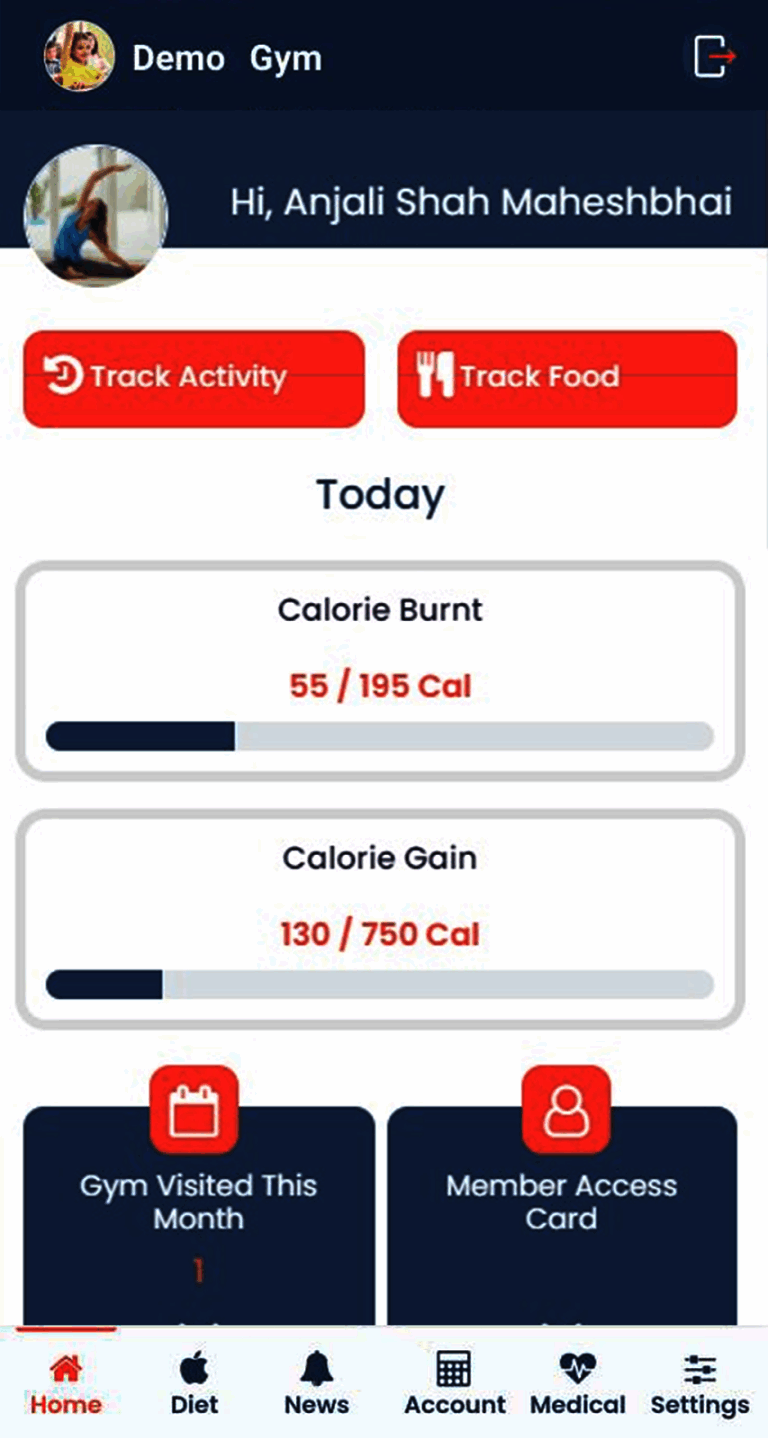Screen dimensions: 768x1440
Task: Open Track Activity
Action: point(194,378)
